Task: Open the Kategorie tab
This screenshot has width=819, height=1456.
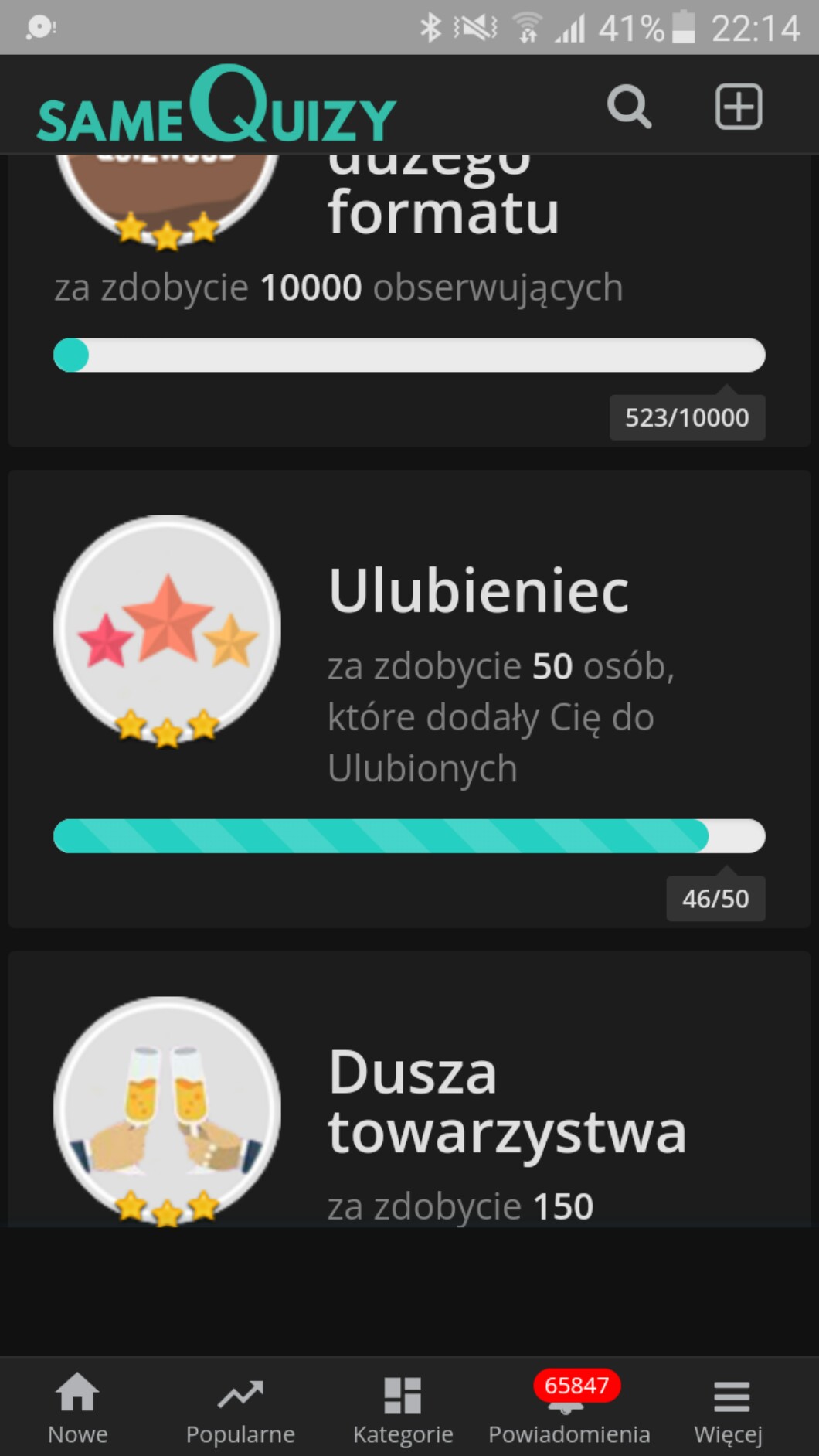Action: click(403, 1408)
